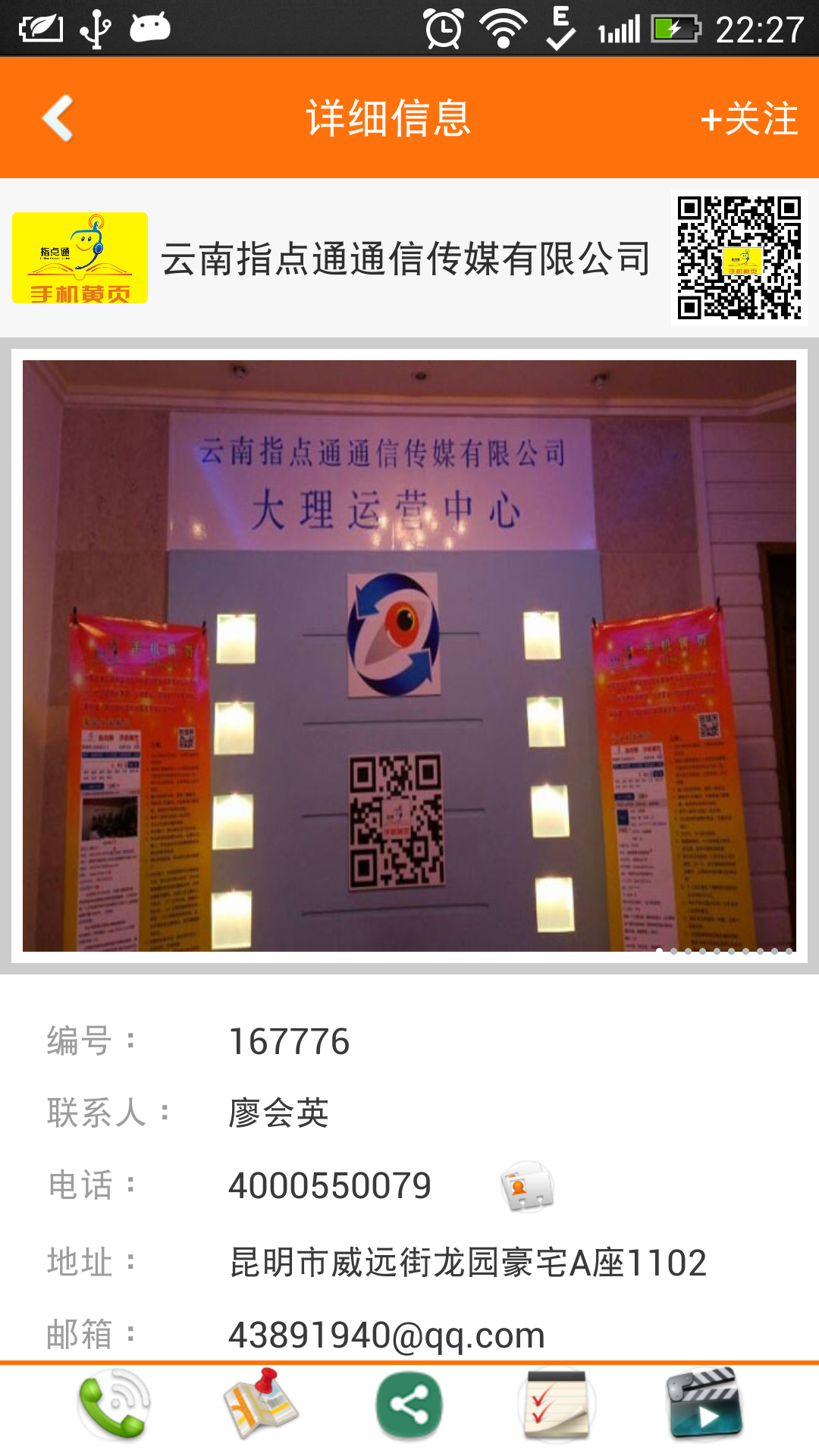Play the company video via the clapperboard icon
Image resolution: width=819 pixels, height=1456 pixels.
click(704, 1405)
